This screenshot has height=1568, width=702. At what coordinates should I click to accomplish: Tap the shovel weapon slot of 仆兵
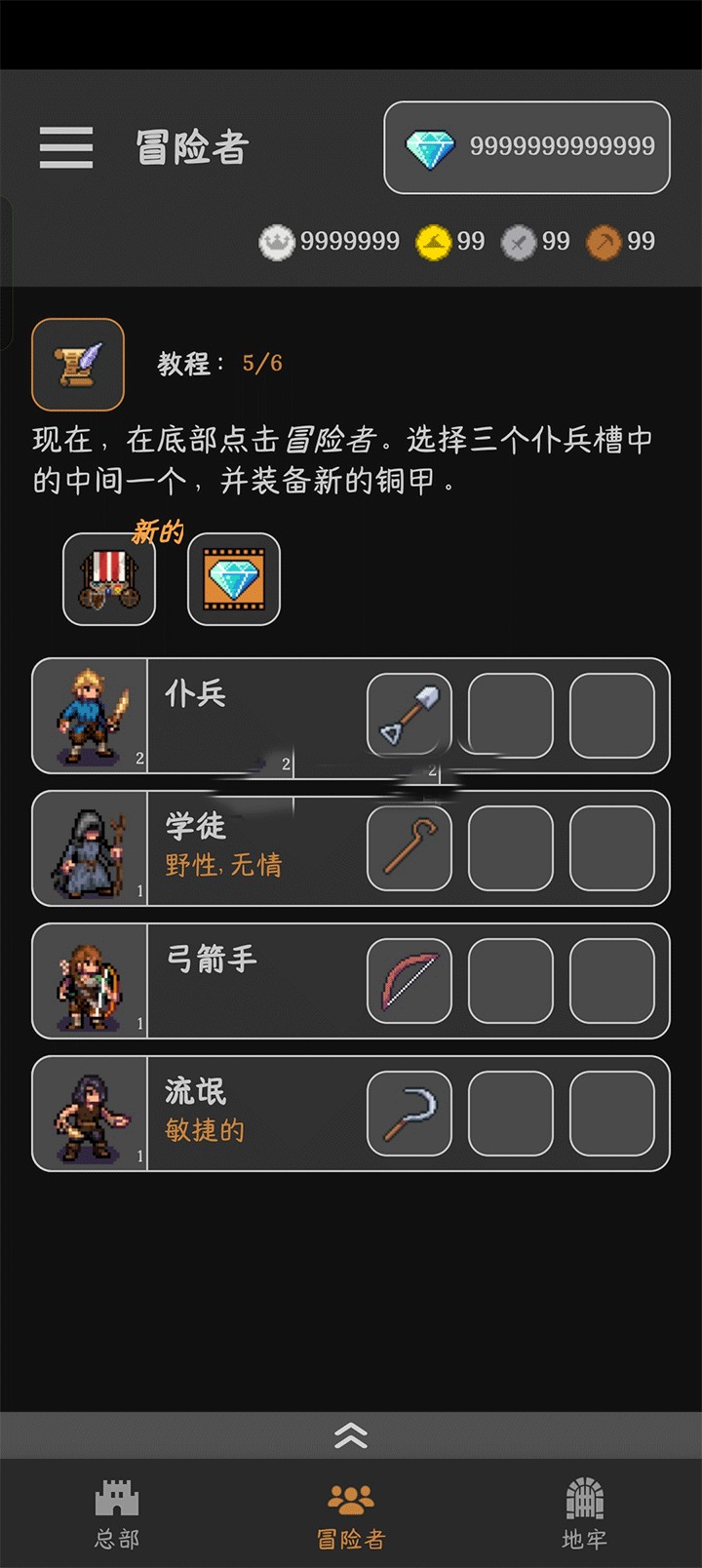(409, 715)
